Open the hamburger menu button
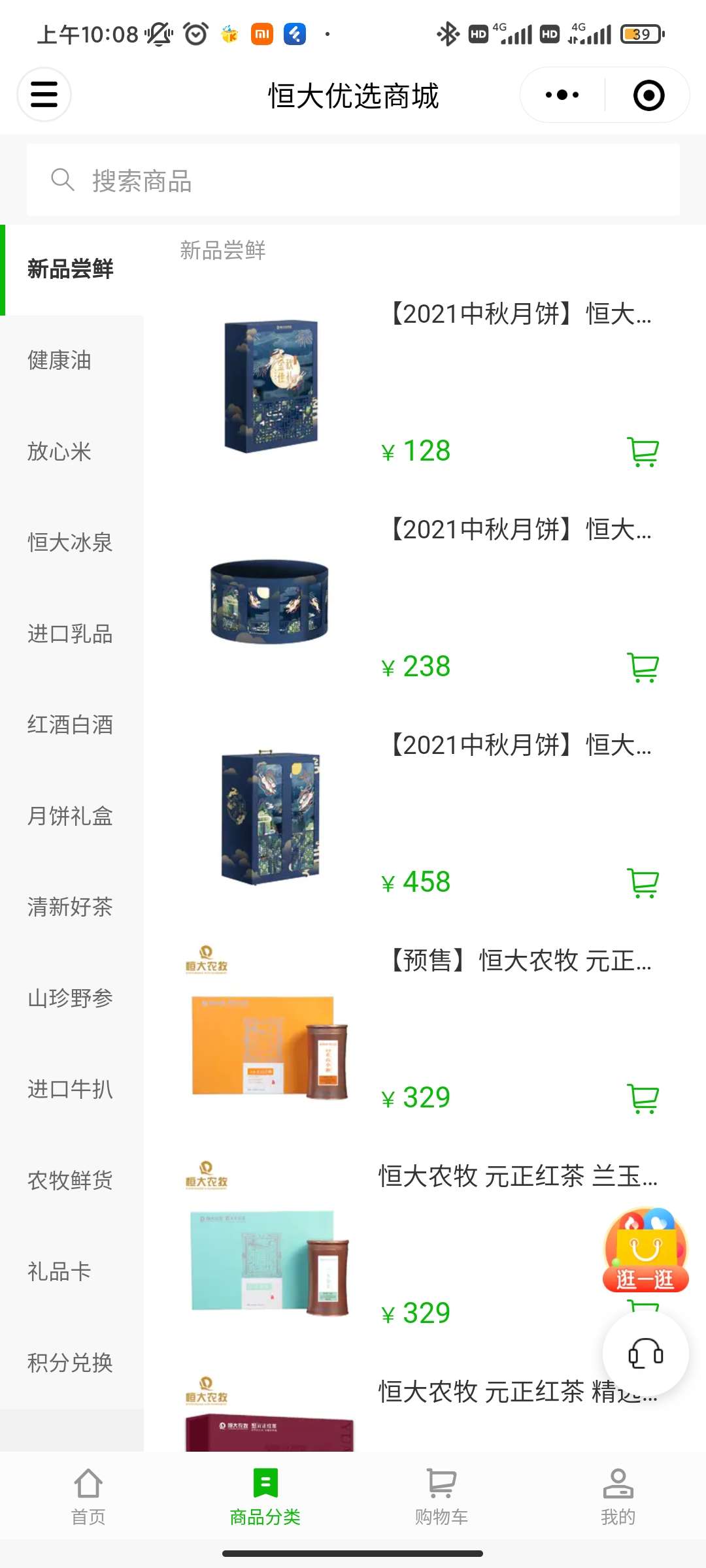 (44, 95)
